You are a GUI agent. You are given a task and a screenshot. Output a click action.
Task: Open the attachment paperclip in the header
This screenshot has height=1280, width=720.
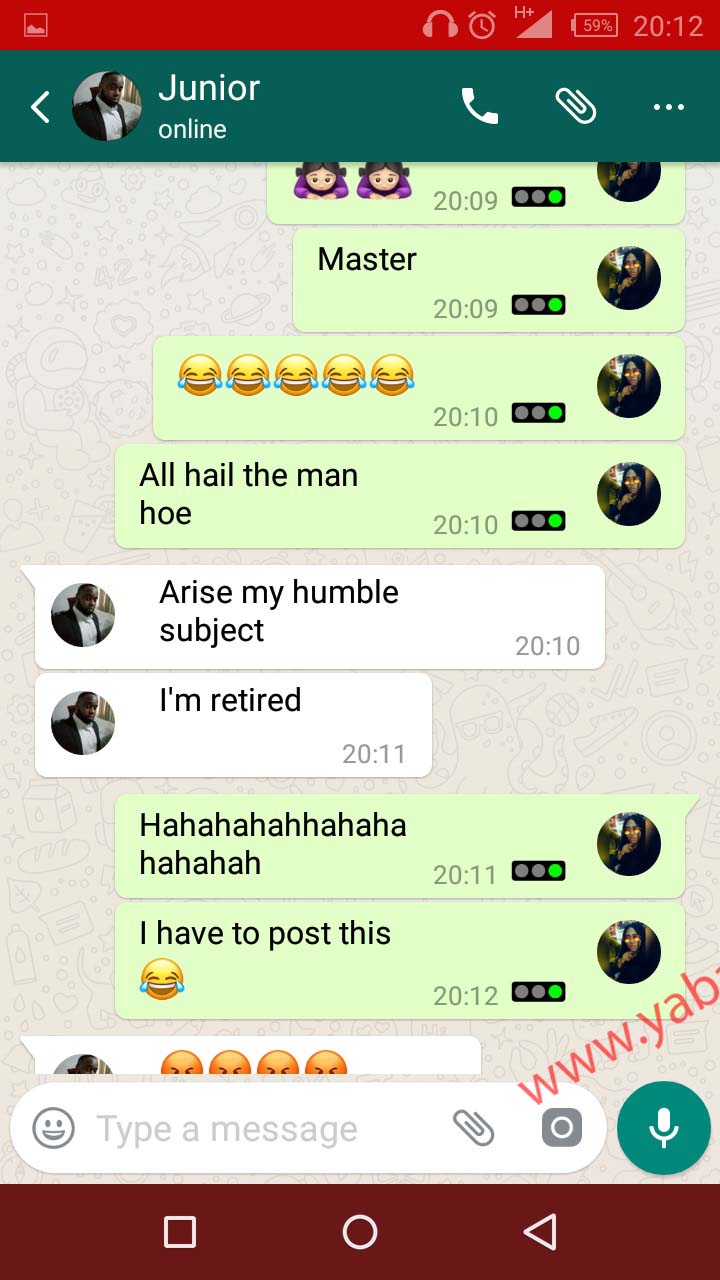pos(576,107)
